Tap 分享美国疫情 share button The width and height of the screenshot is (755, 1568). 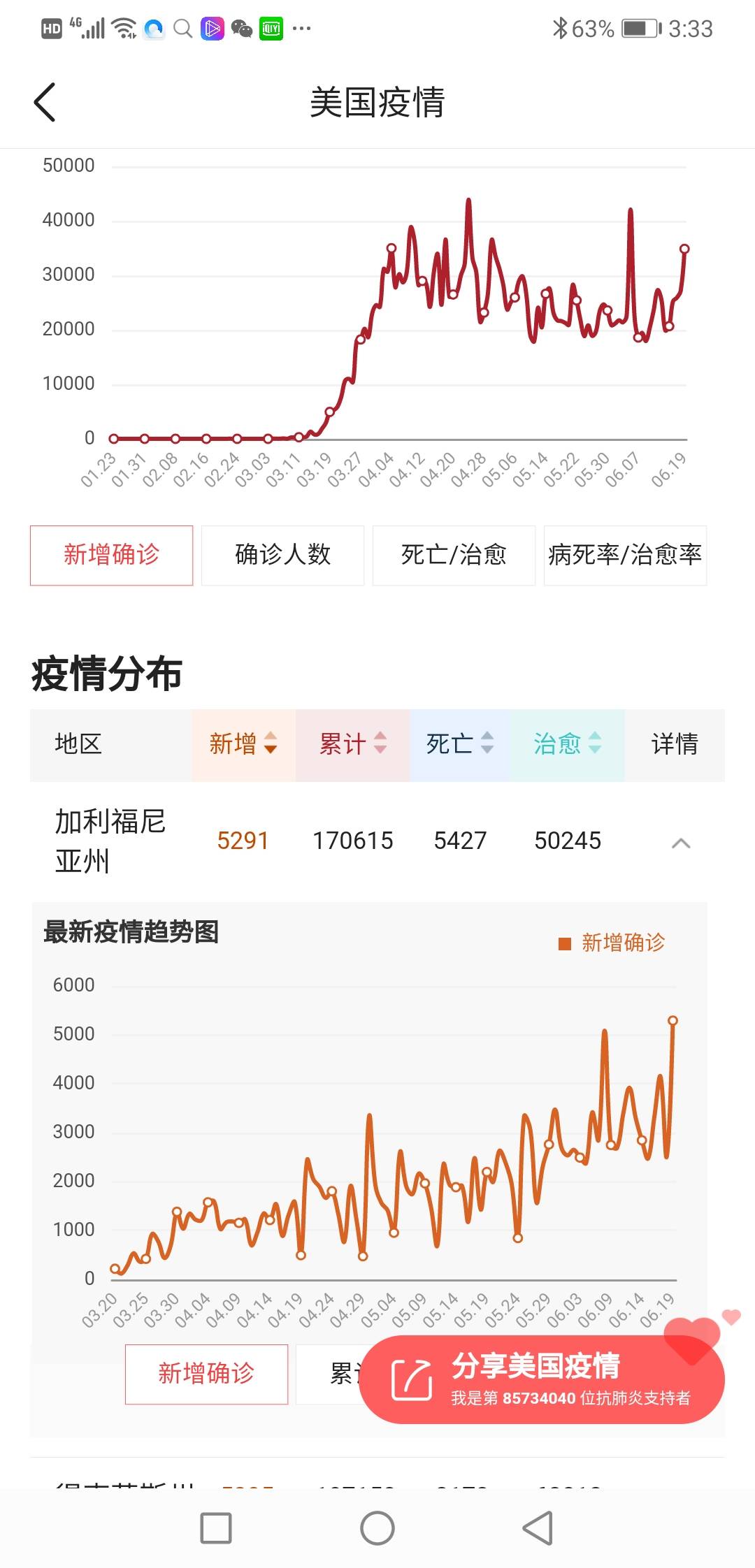[x=542, y=1379]
